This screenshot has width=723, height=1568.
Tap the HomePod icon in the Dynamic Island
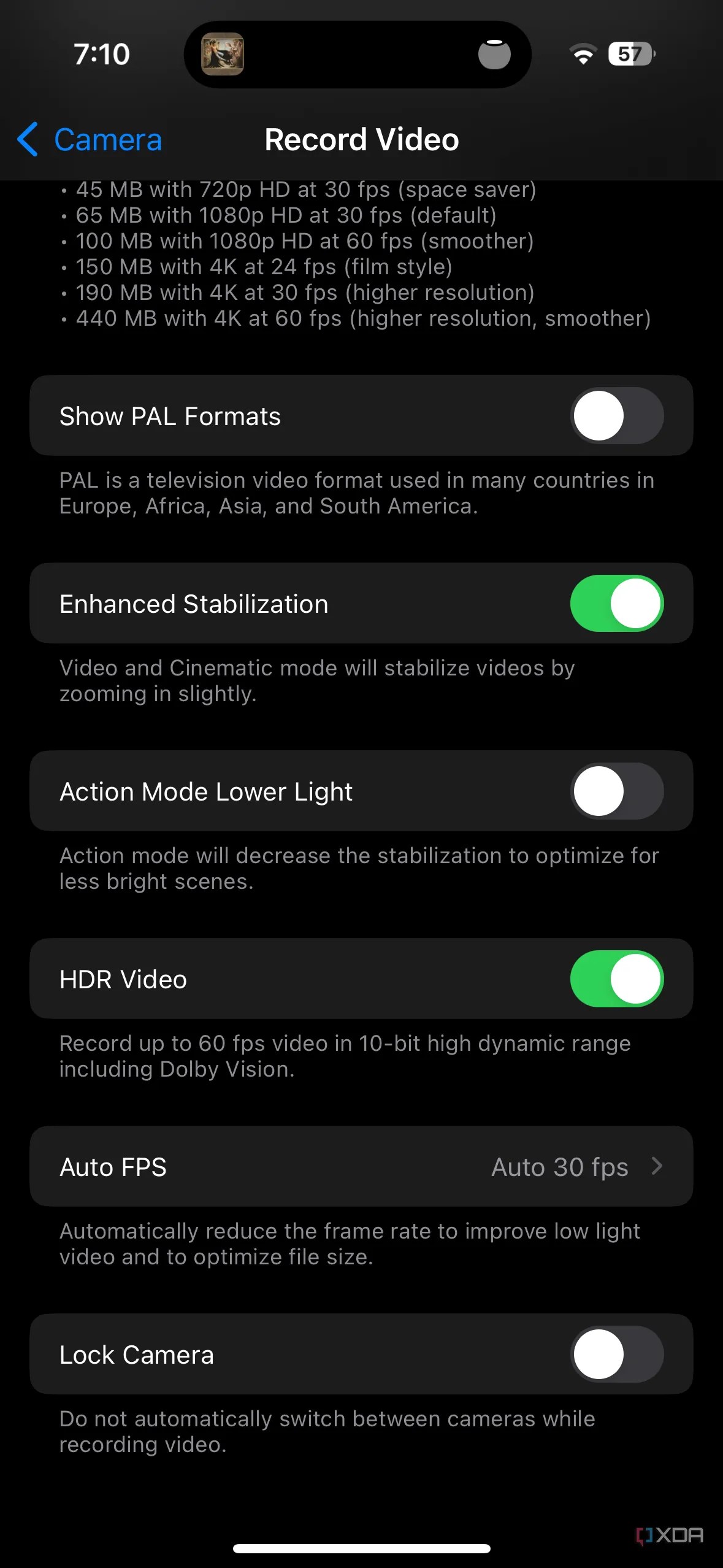coord(494,54)
